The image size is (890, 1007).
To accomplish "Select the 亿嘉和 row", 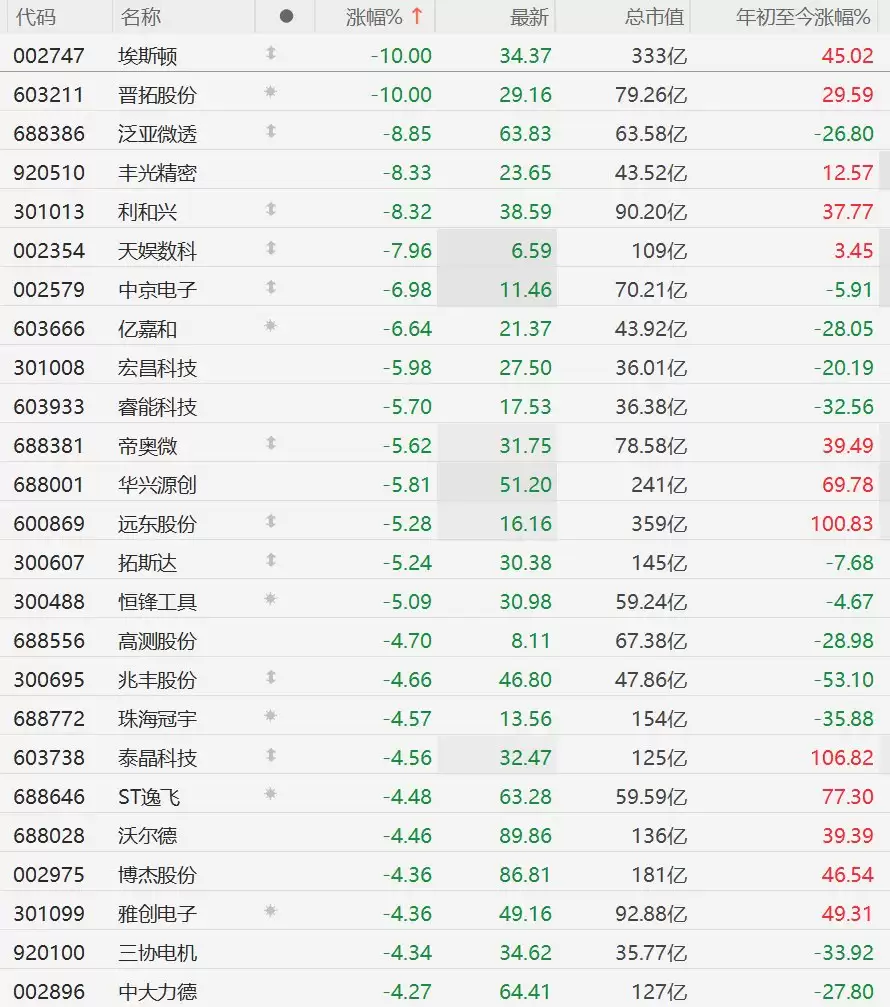I will [x=445, y=328].
